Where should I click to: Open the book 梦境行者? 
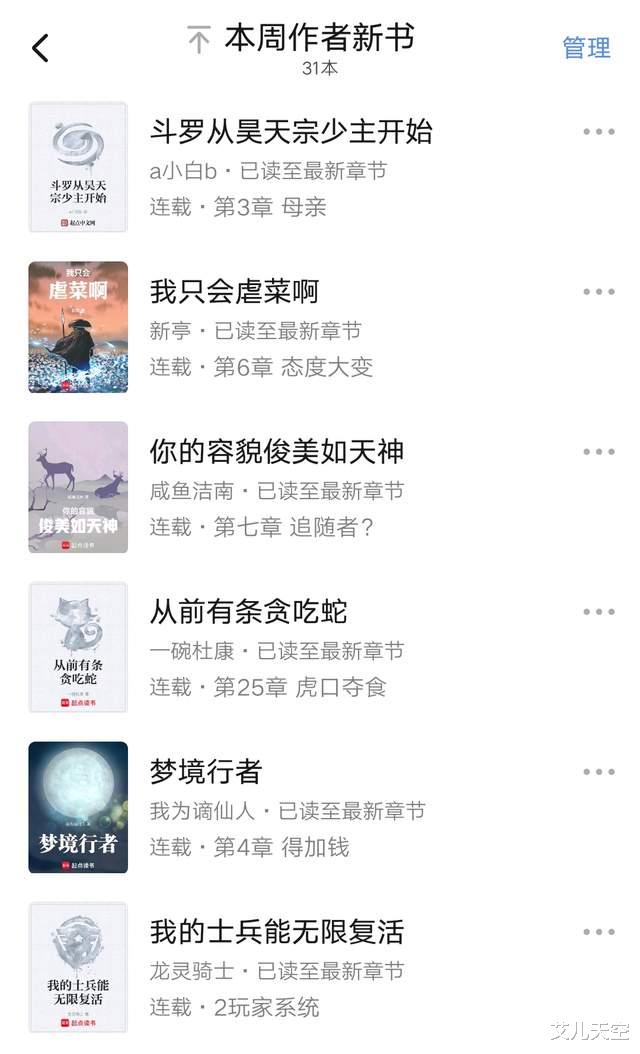point(205,771)
